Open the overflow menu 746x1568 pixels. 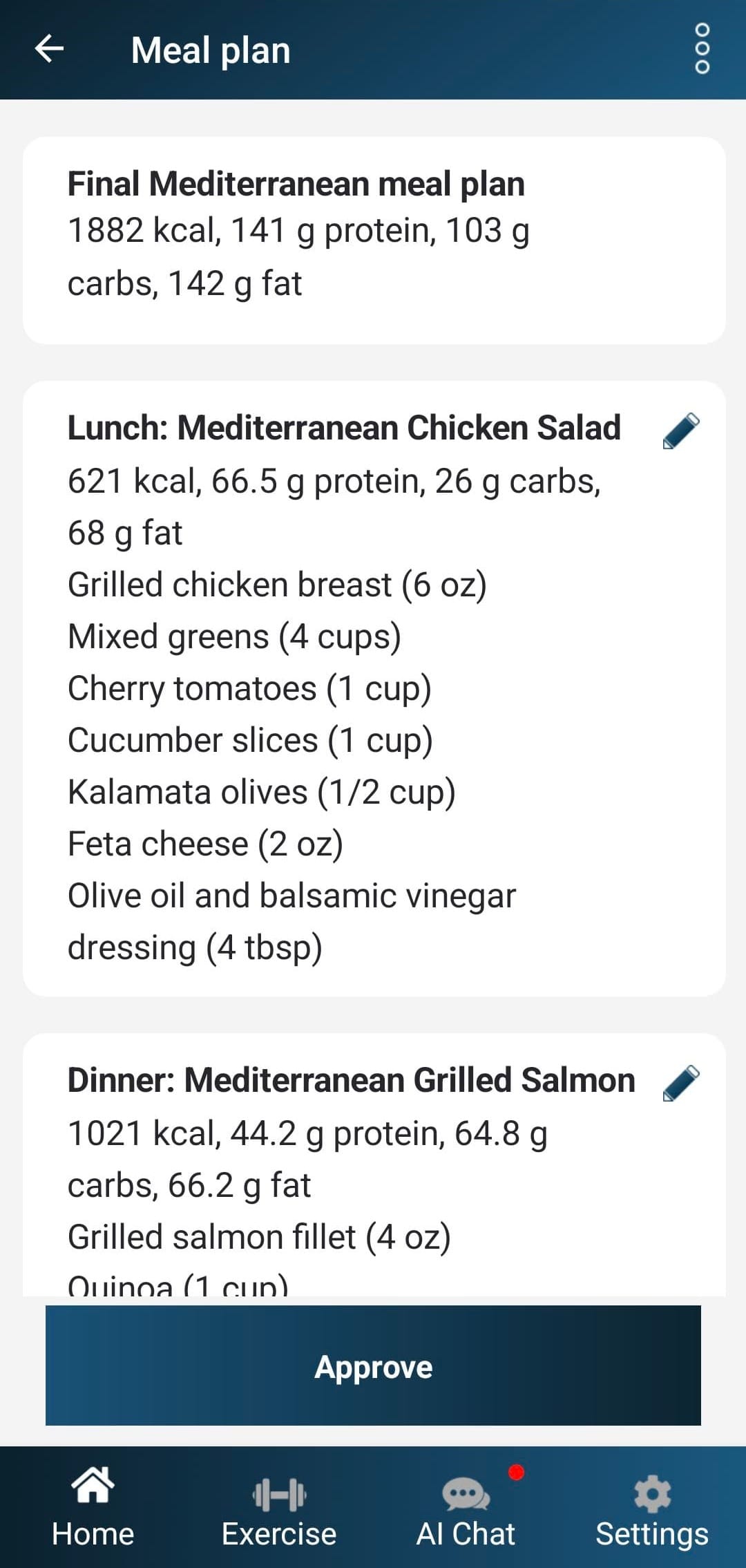702,49
